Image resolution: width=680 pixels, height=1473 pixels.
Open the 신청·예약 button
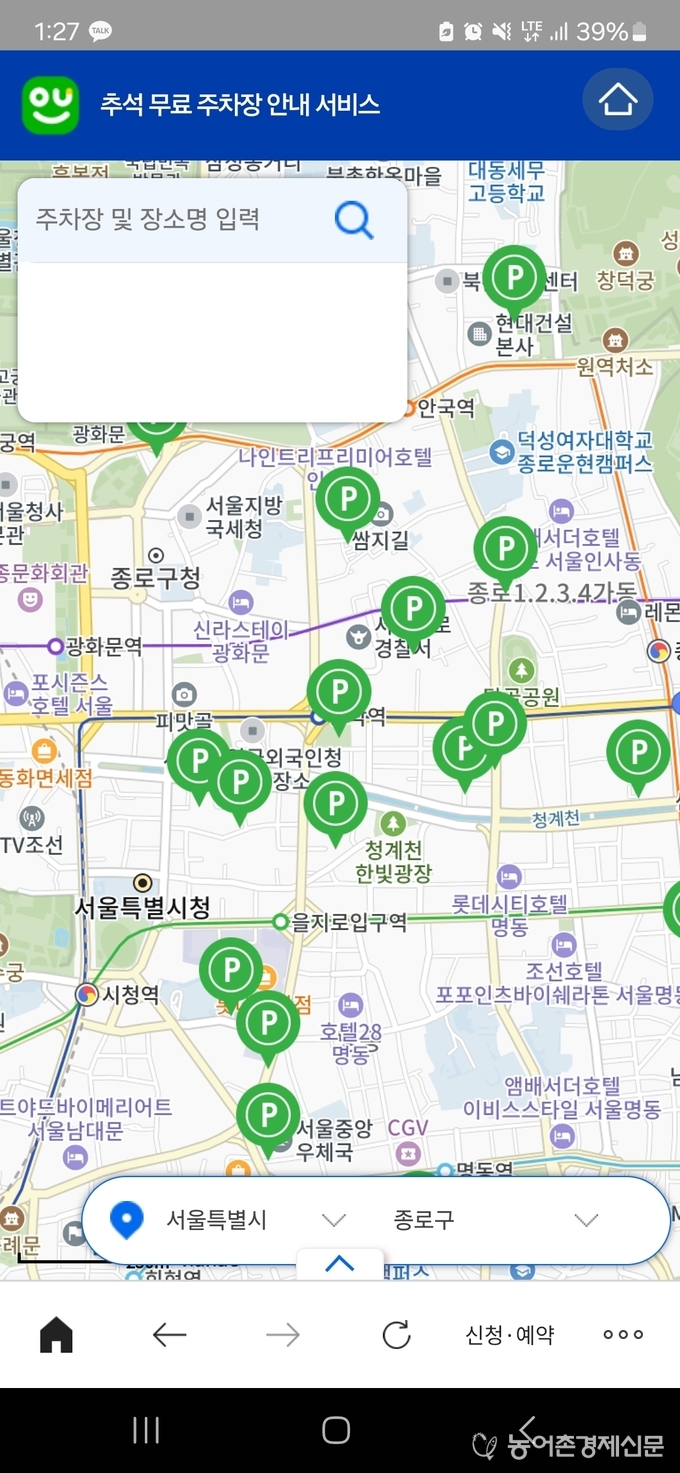509,1334
